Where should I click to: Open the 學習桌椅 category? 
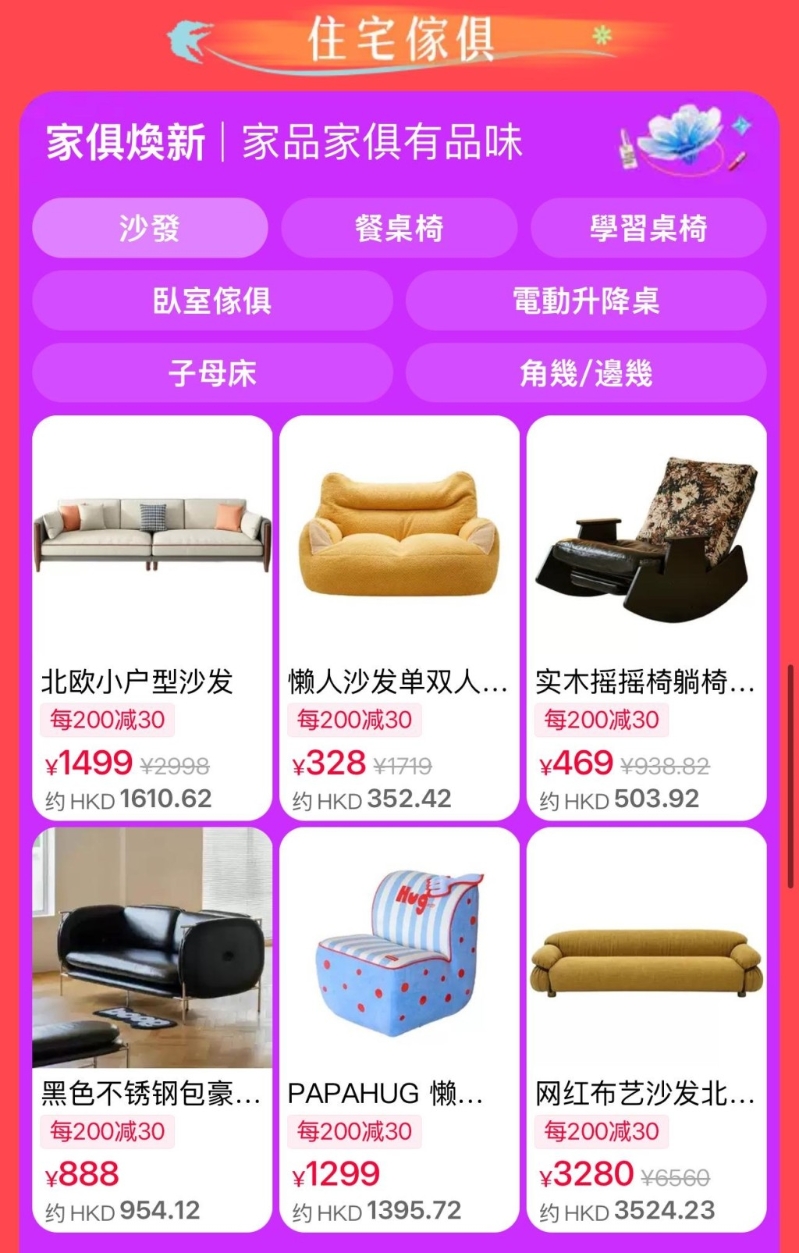(x=649, y=228)
